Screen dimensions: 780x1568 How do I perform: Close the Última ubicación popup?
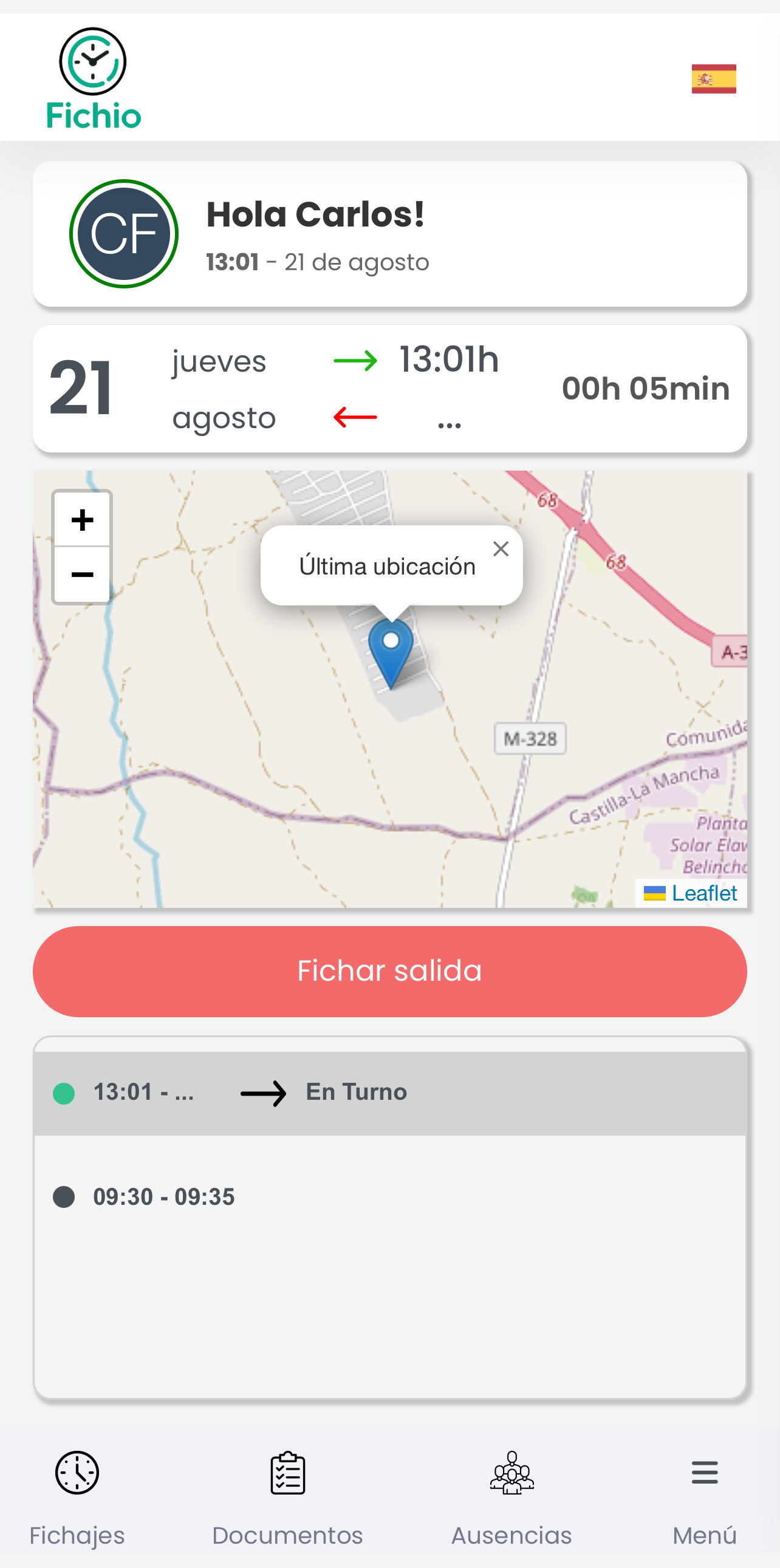(501, 549)
